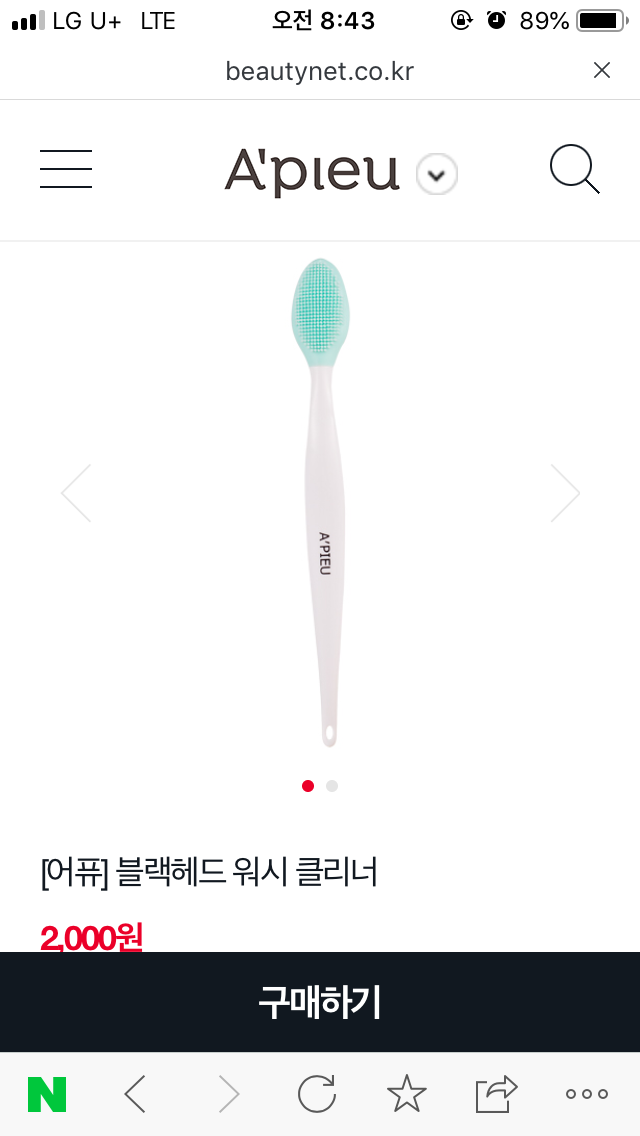Bookmark this page with star

(406, 1095)
